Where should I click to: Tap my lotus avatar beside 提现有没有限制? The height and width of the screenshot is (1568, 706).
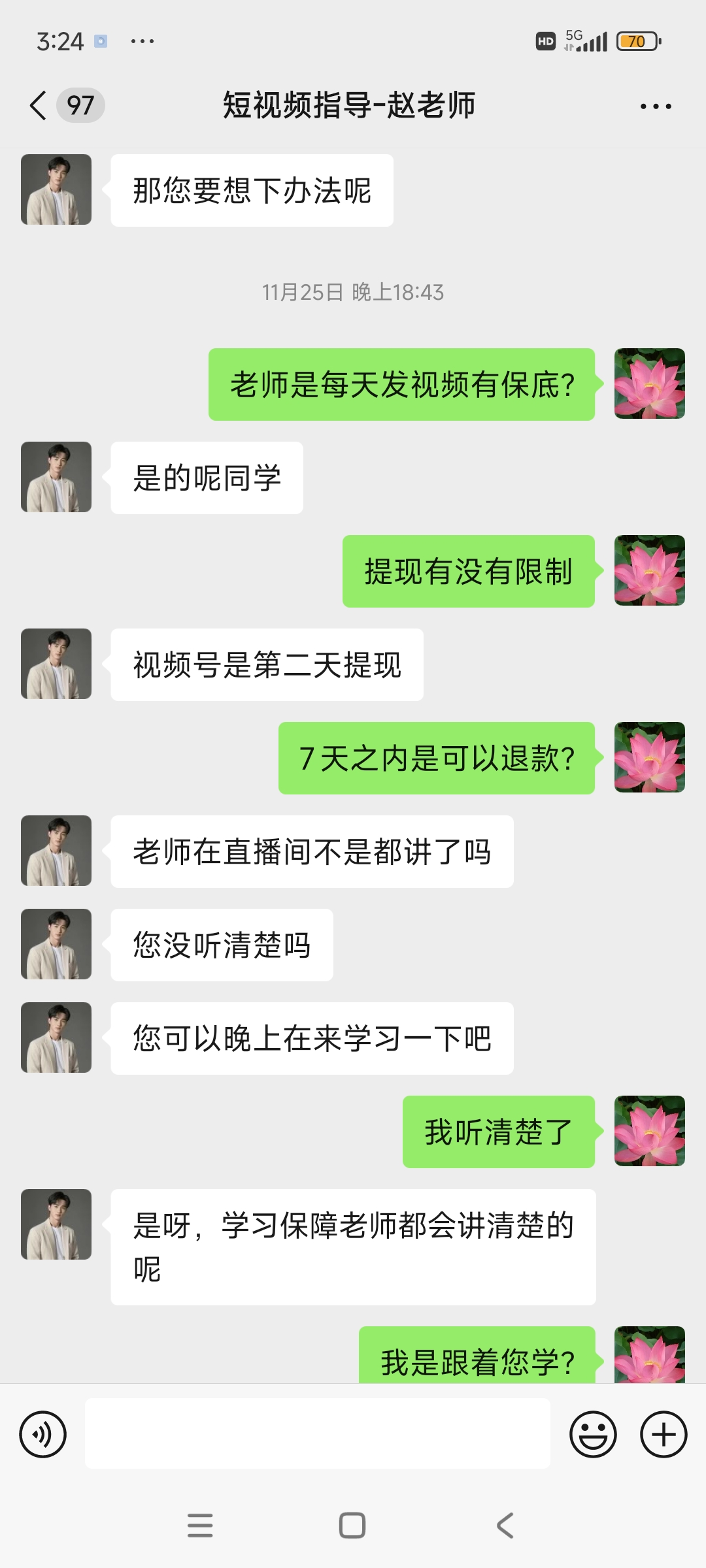[x=650, y=570]
